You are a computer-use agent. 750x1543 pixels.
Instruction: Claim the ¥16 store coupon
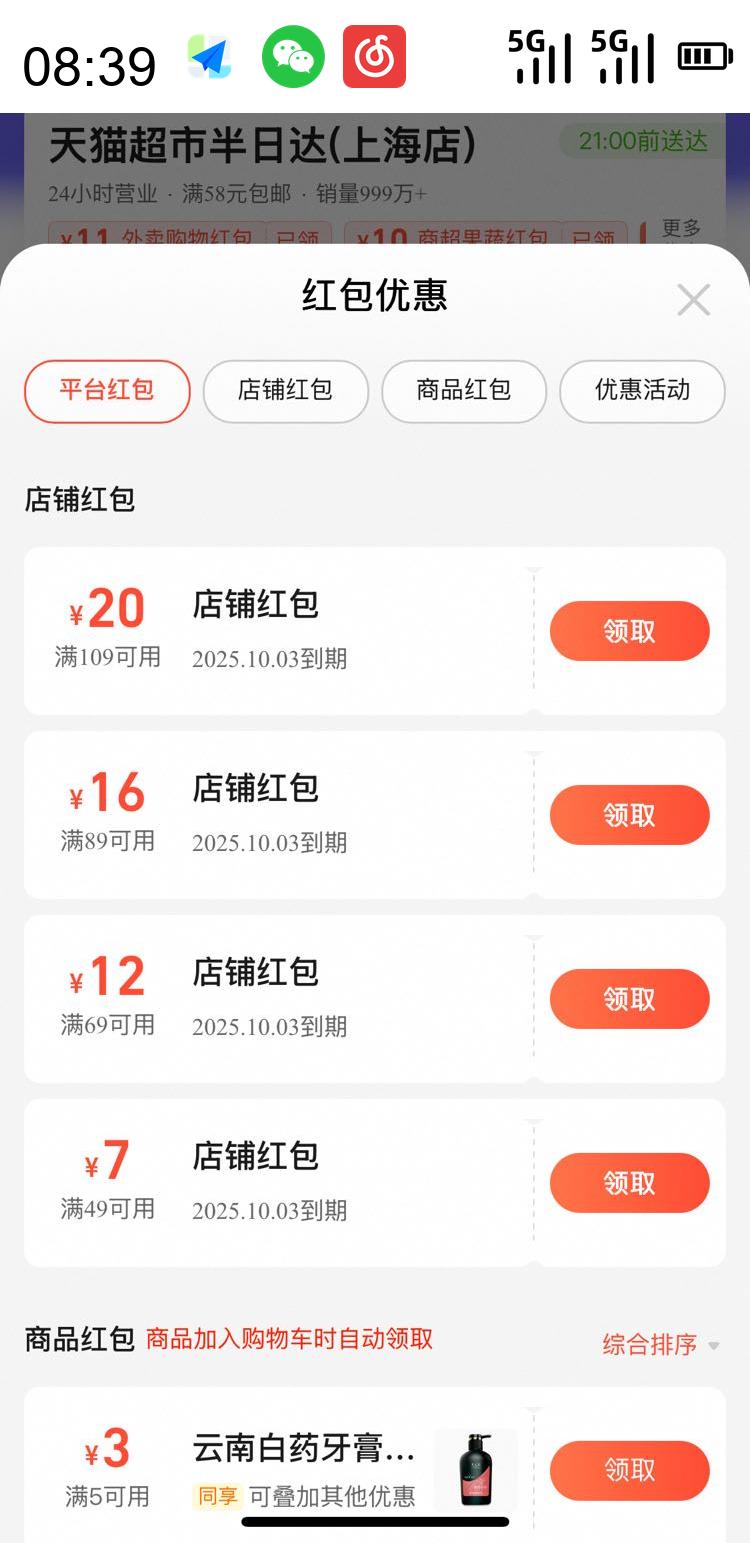point(629,815)
